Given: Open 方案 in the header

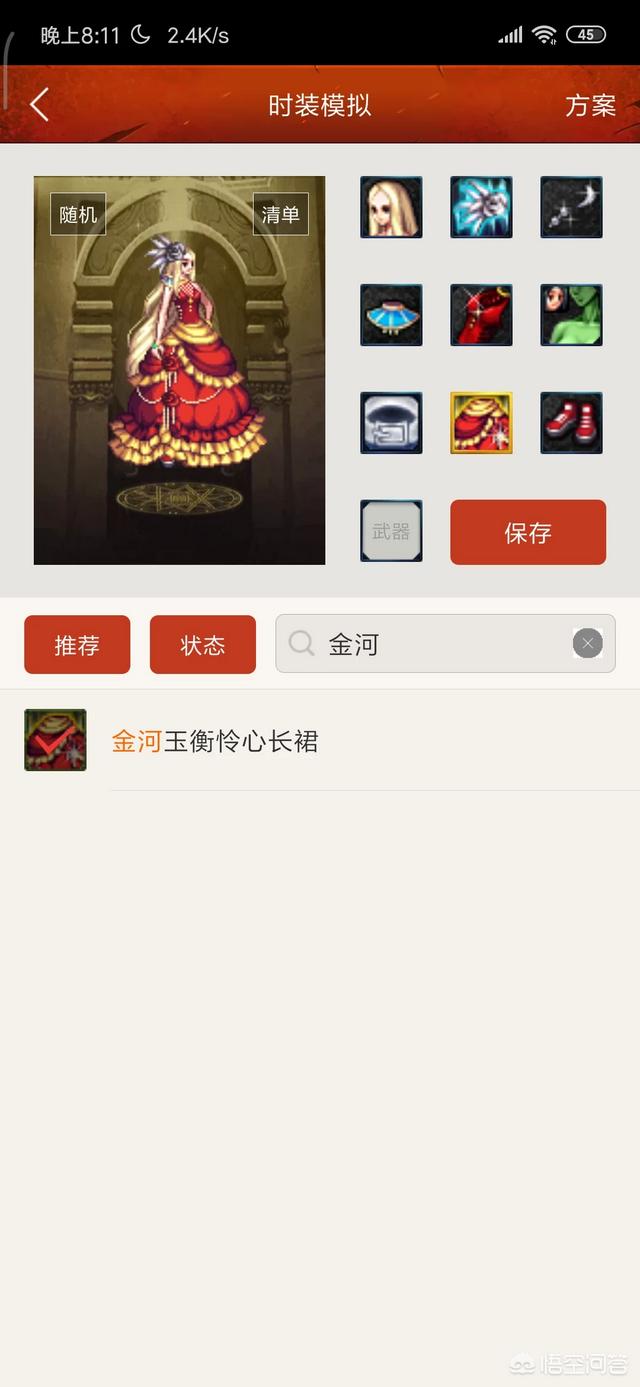Looking at the screenshot, I should point(590,105).
